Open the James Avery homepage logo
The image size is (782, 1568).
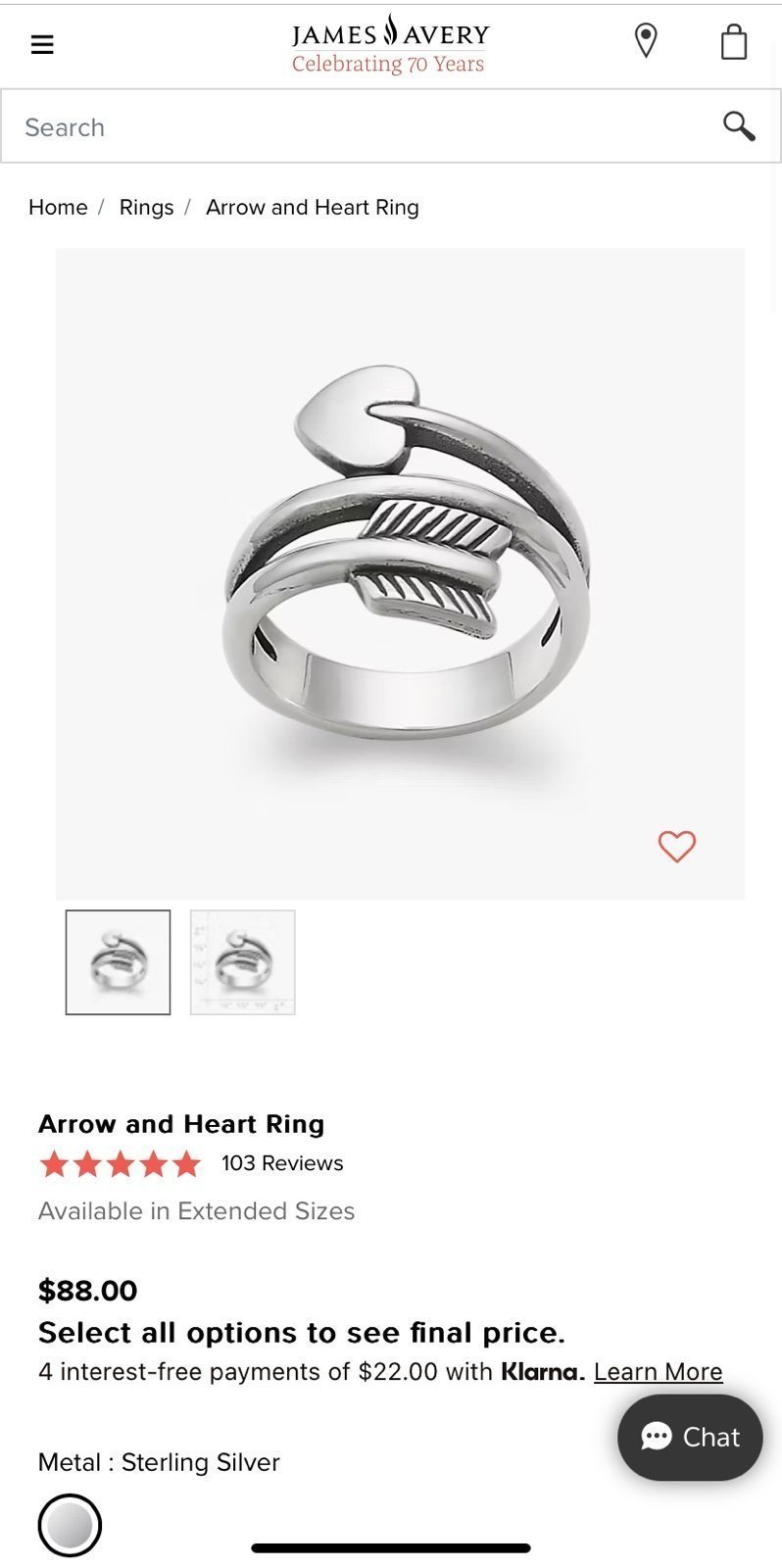point(390,45)
